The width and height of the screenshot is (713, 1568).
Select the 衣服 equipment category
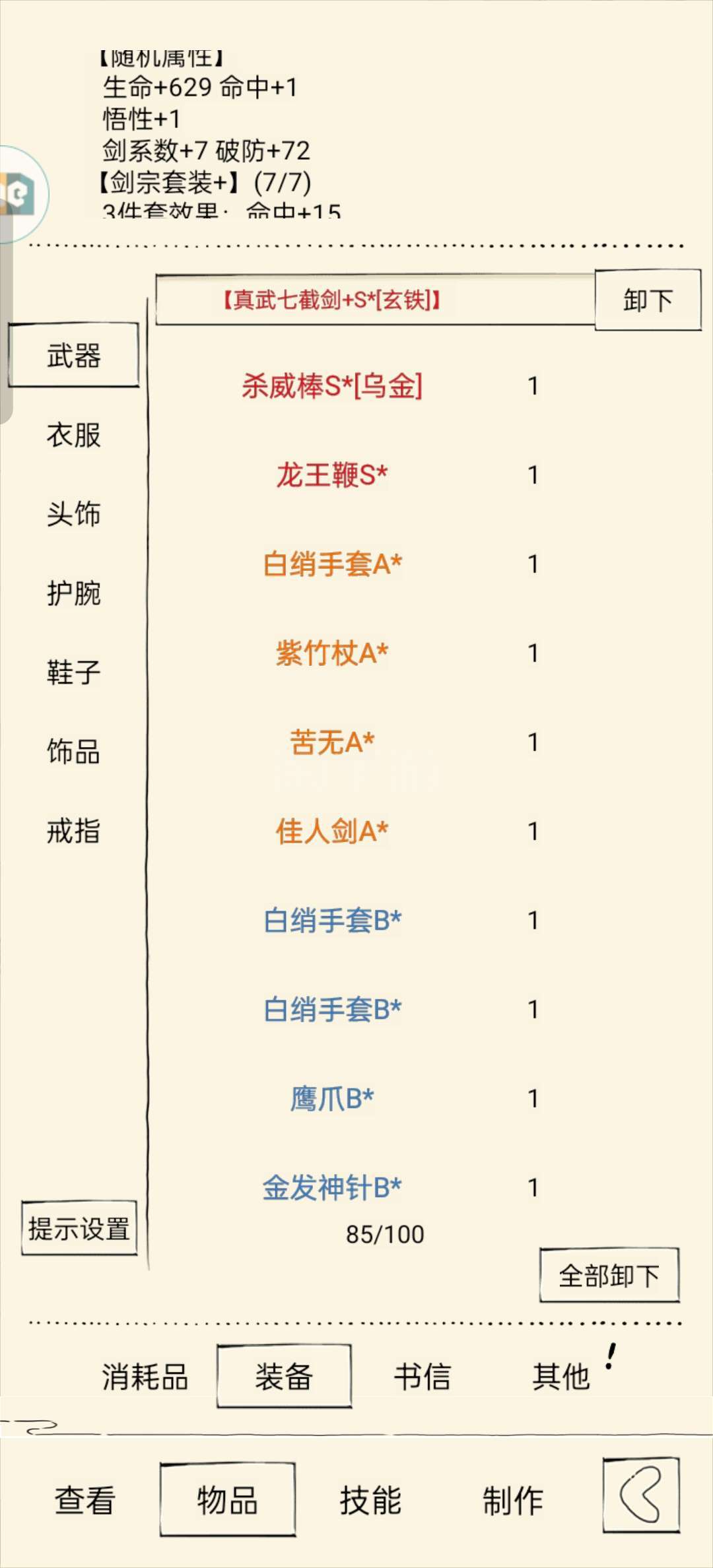[73, 435]
